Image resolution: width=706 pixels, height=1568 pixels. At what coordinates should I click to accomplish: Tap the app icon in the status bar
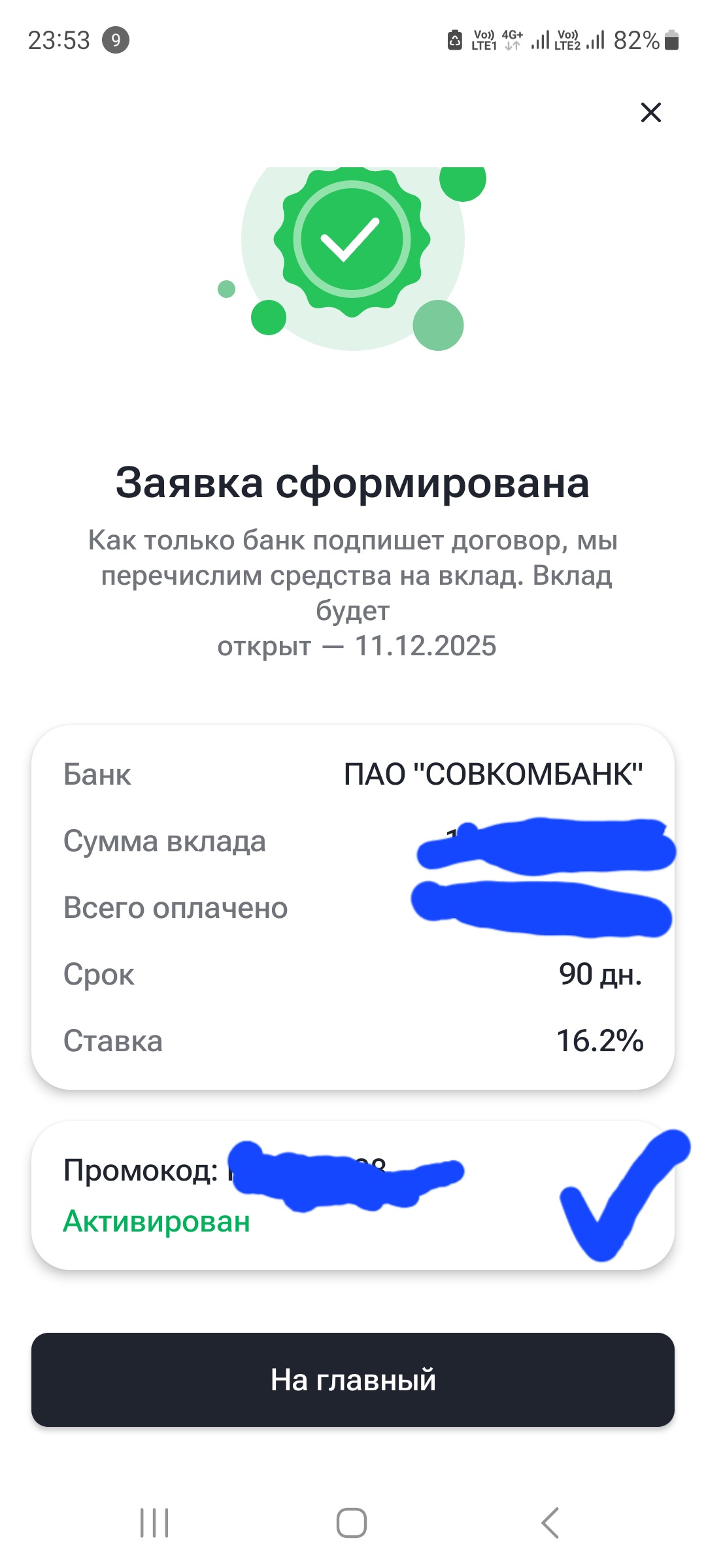point(456,41)
